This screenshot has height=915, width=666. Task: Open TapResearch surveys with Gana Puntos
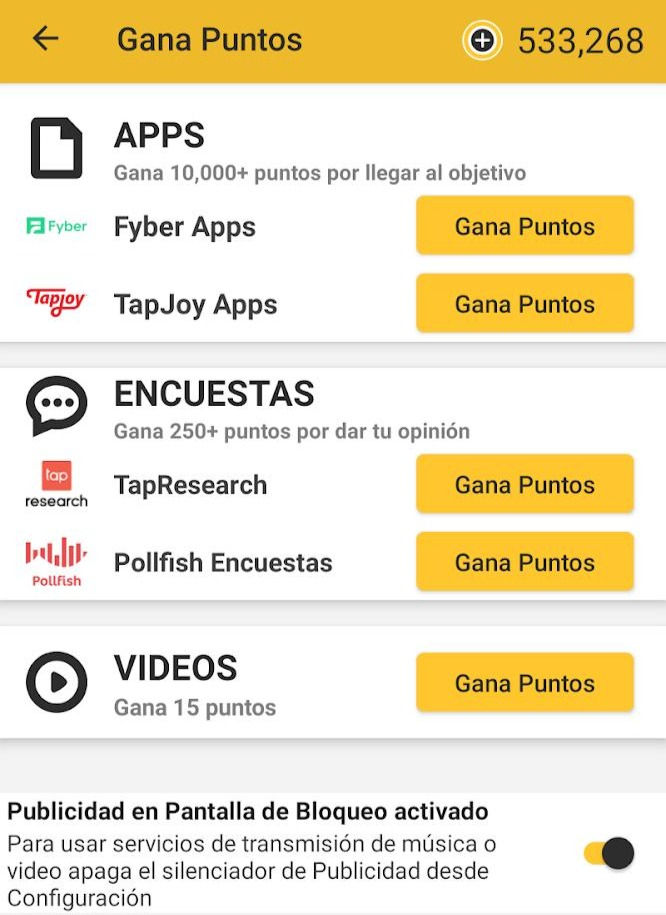click(x=524, y=485)
